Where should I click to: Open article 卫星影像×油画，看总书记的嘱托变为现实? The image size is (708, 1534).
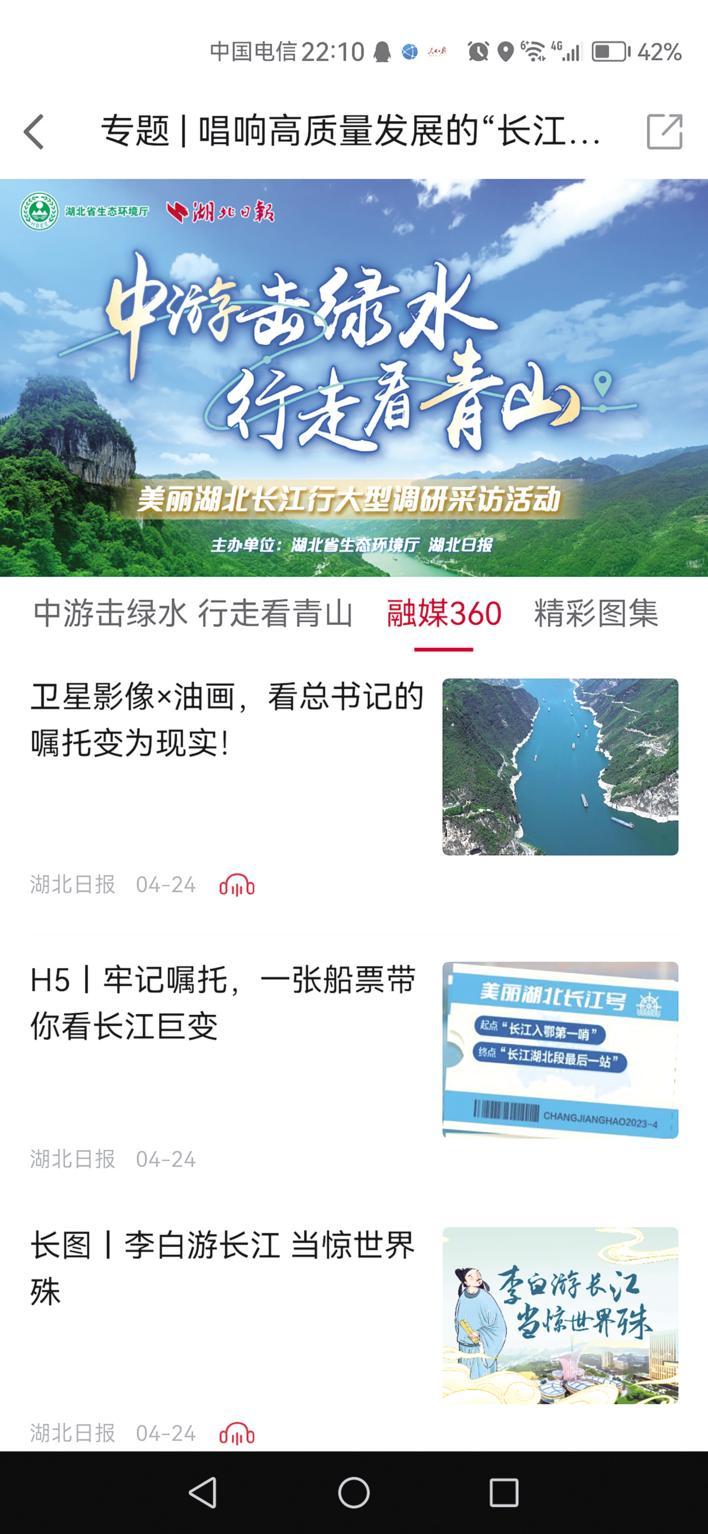tap(228, 720)
